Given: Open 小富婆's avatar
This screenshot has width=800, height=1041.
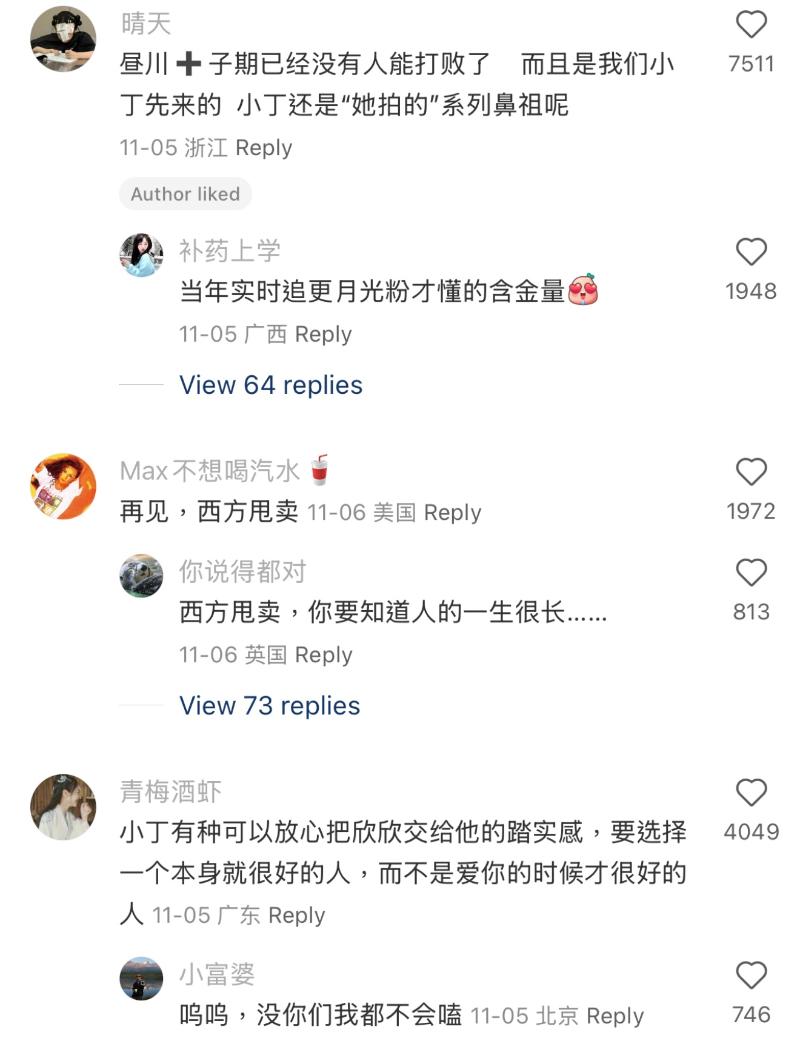Looking at the screenshot, I should pyautogui.click(x=141, y=978).
